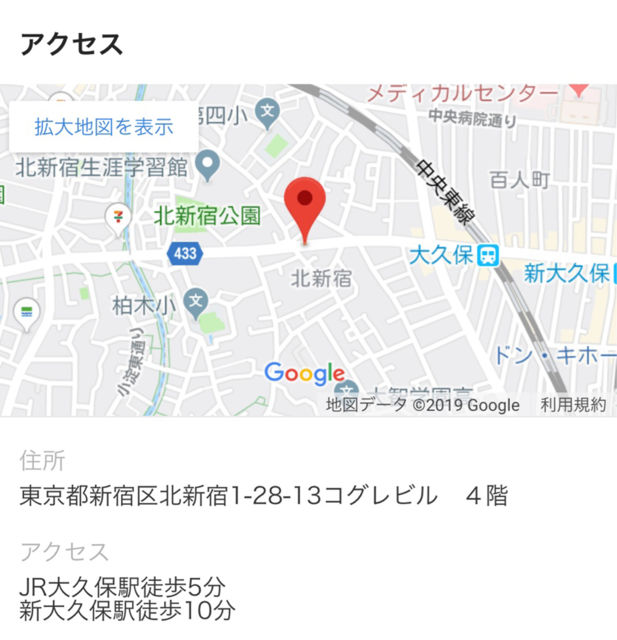The height and width of the screenshot is (640, 617).
Task: Open the Google logo link on map
Action: tap(304, 374)
